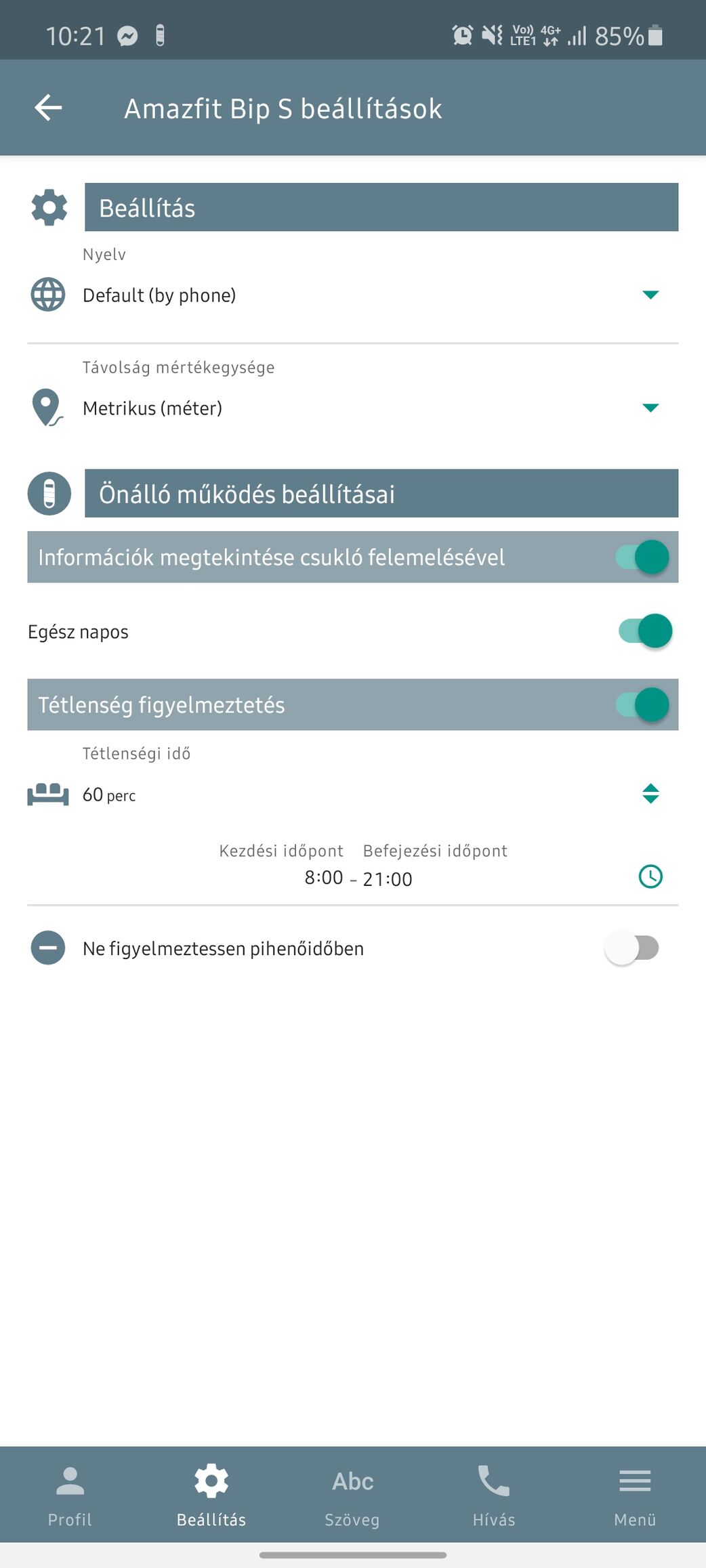
Task: Enable Ne figyelmeztessen pihenőidőben
Action: coord(631,948)
